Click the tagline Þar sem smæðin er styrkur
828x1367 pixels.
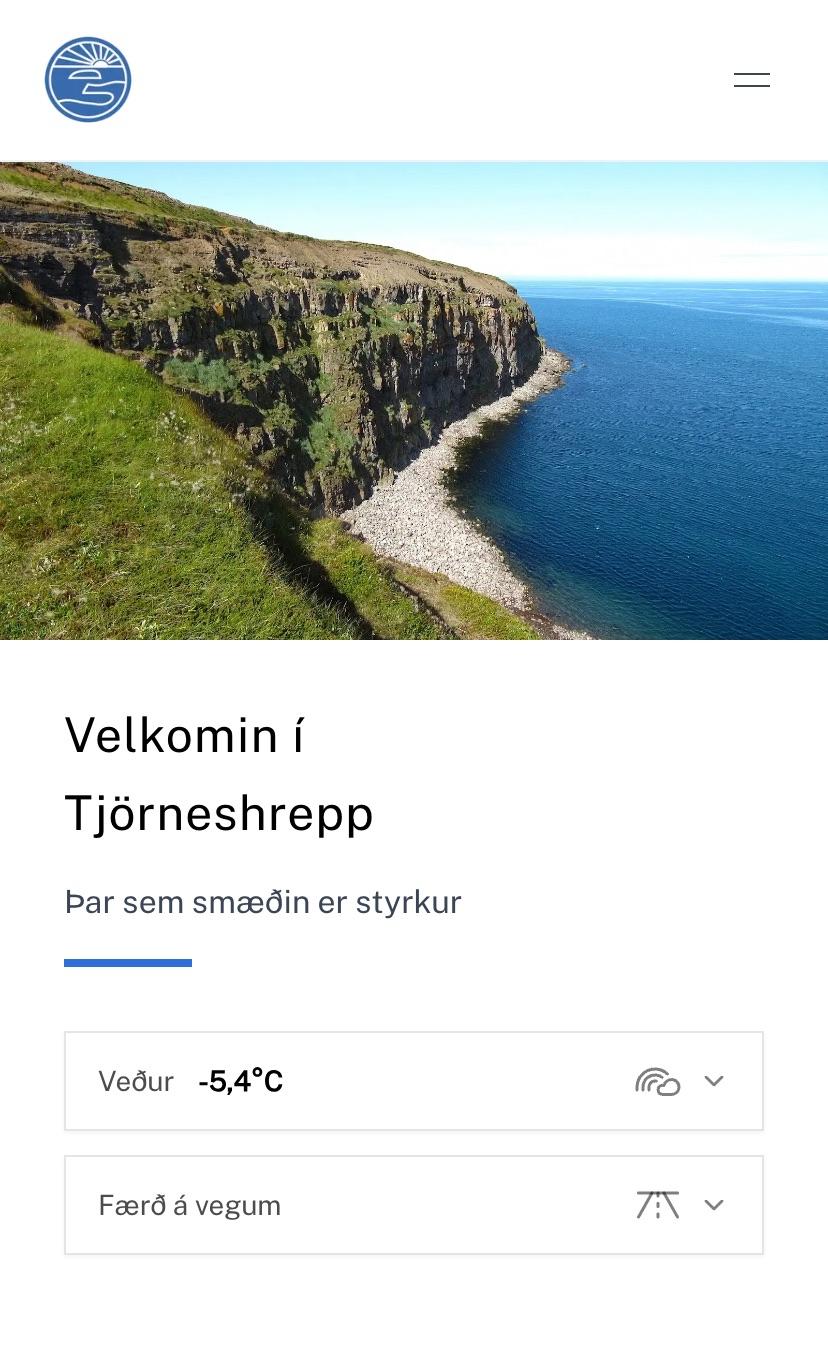tap(262, 902)
